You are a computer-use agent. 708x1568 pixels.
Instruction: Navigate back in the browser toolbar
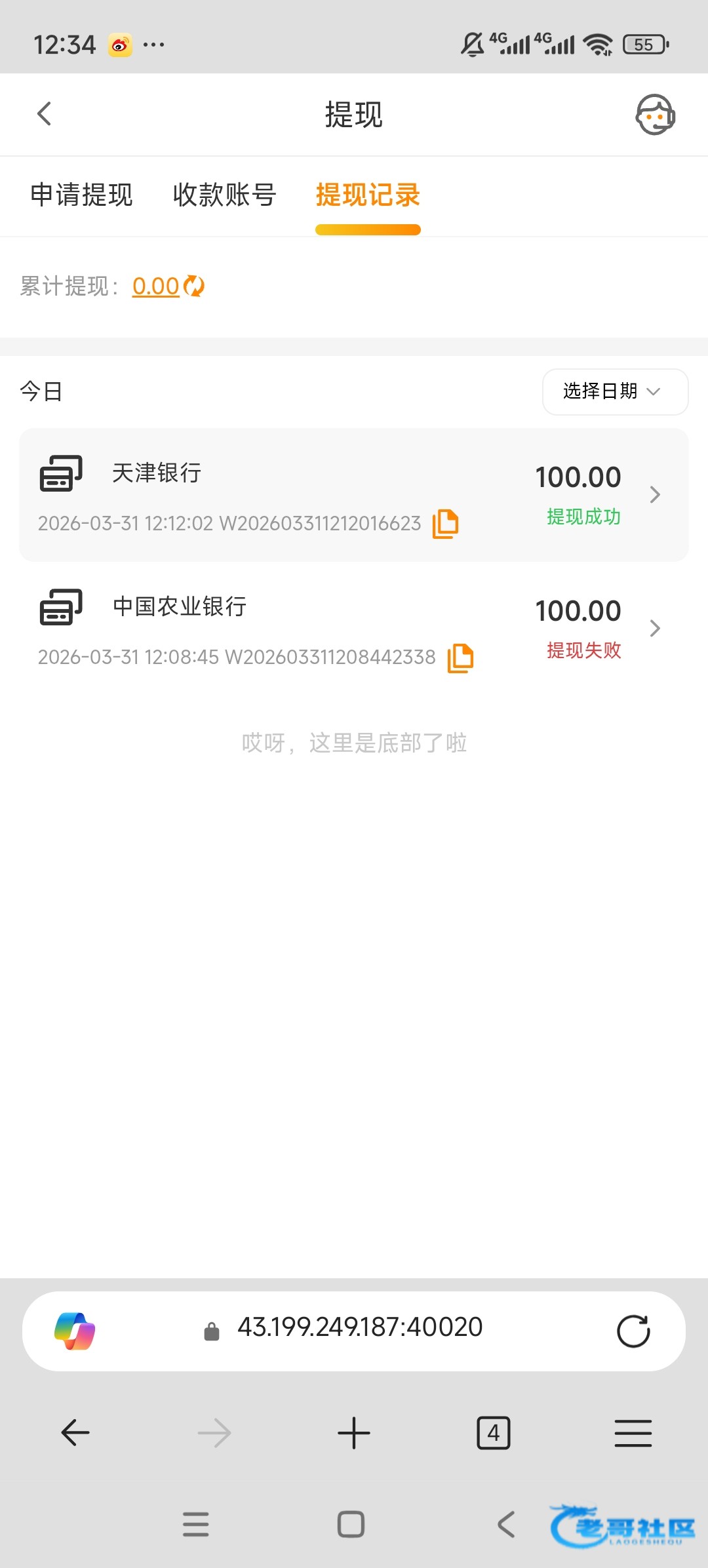(75, 1433)
